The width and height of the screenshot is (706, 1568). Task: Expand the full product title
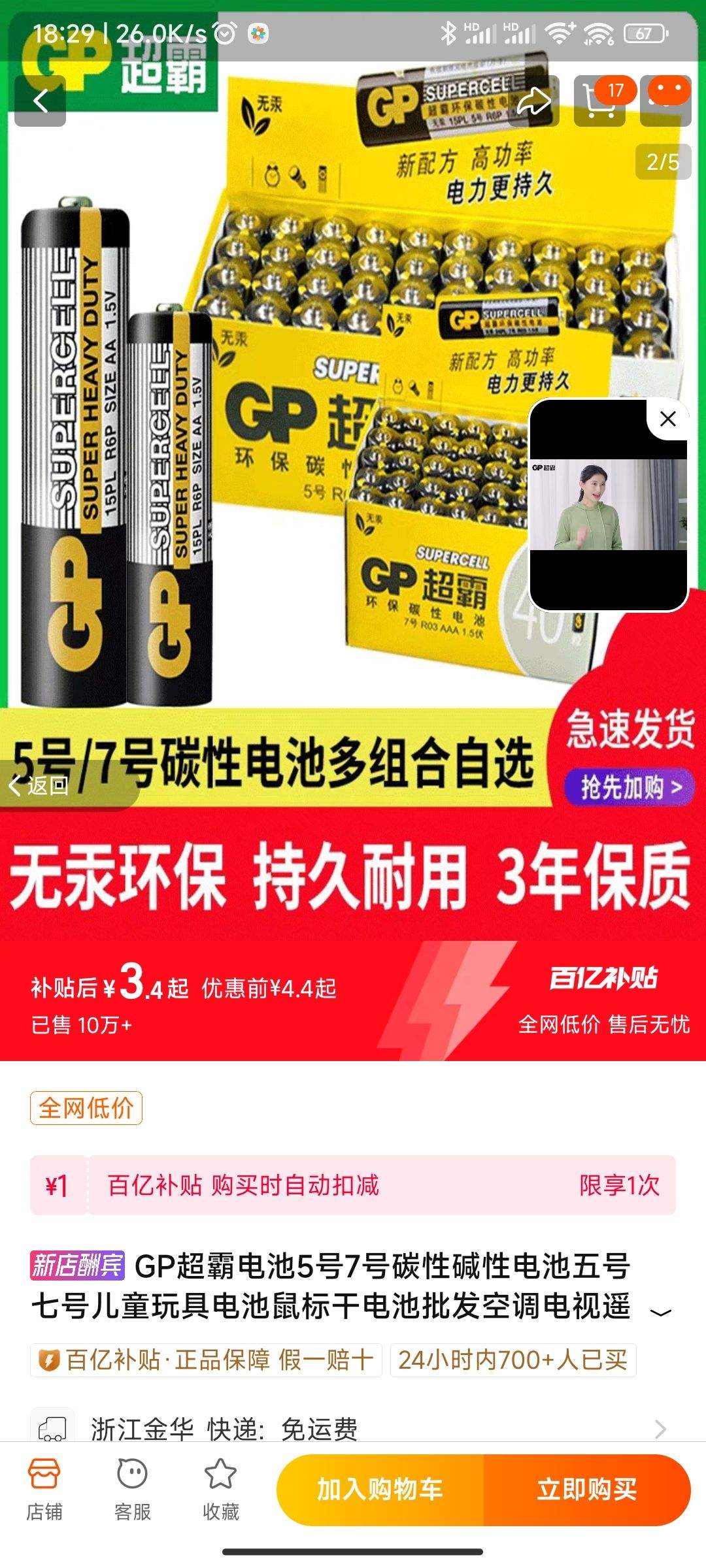[x=662, y=1314]
